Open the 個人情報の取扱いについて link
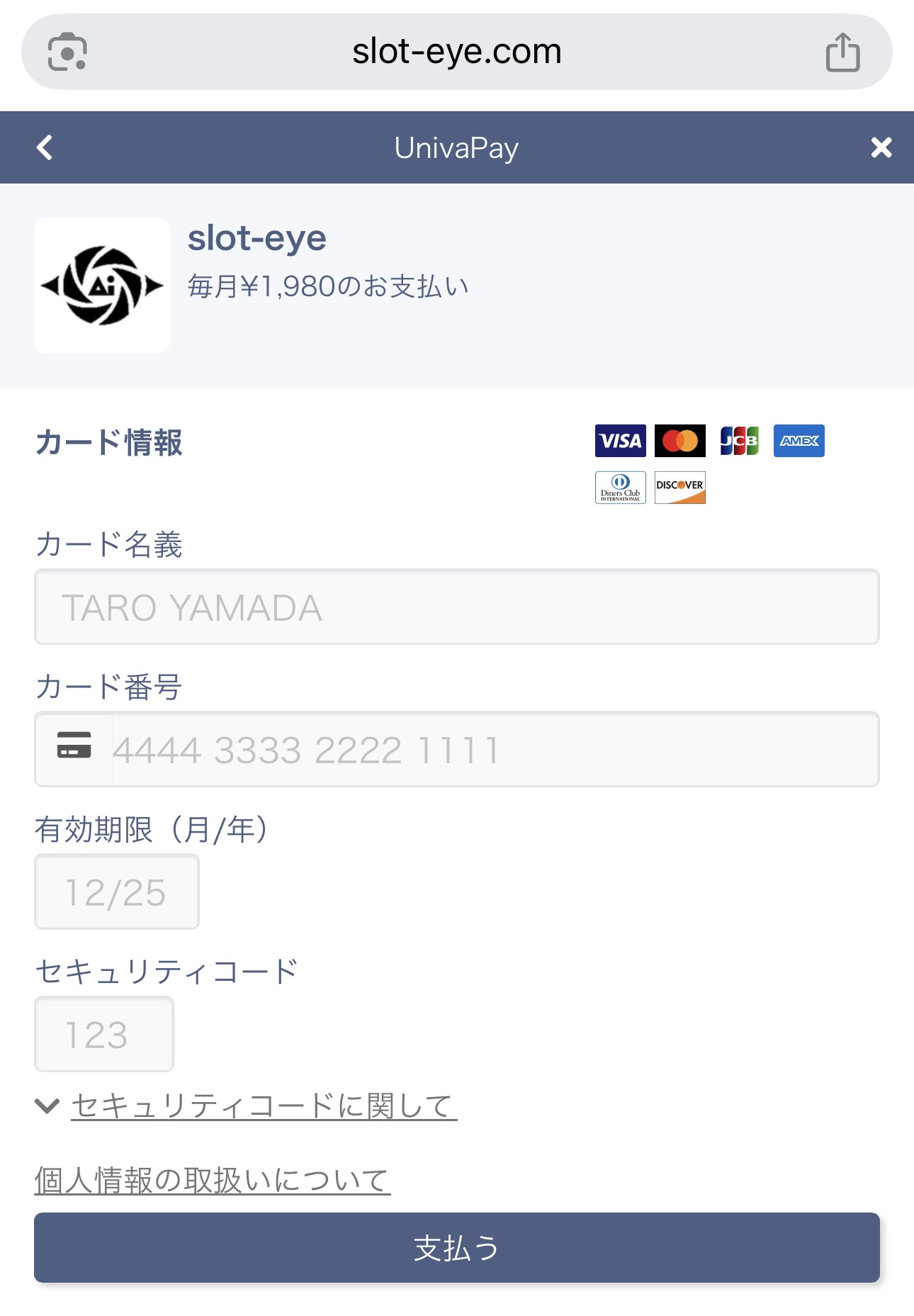Screen dimensions: 914x1316 coord(213,1181)
